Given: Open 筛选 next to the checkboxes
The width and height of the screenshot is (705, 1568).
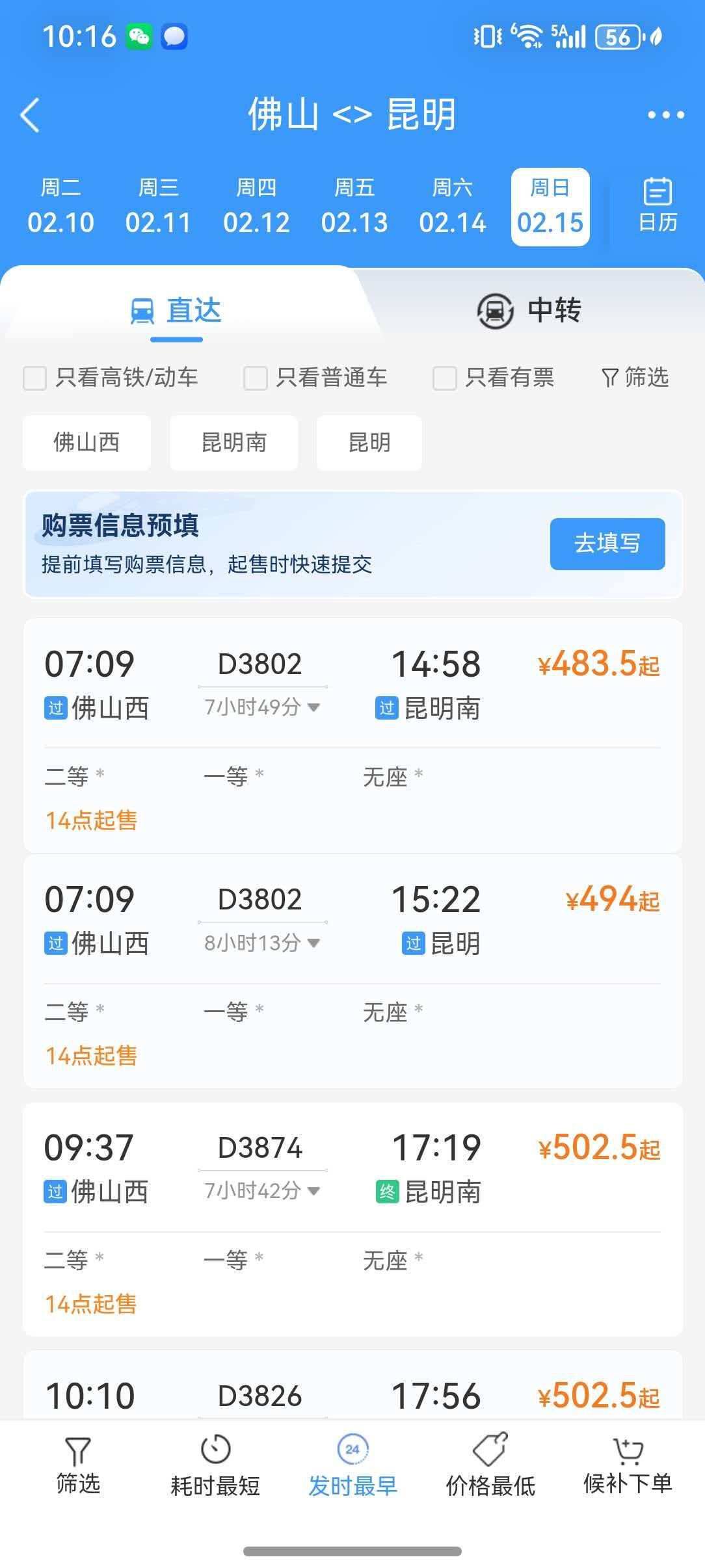Looking at the screenshot, I should pos(635,378).
